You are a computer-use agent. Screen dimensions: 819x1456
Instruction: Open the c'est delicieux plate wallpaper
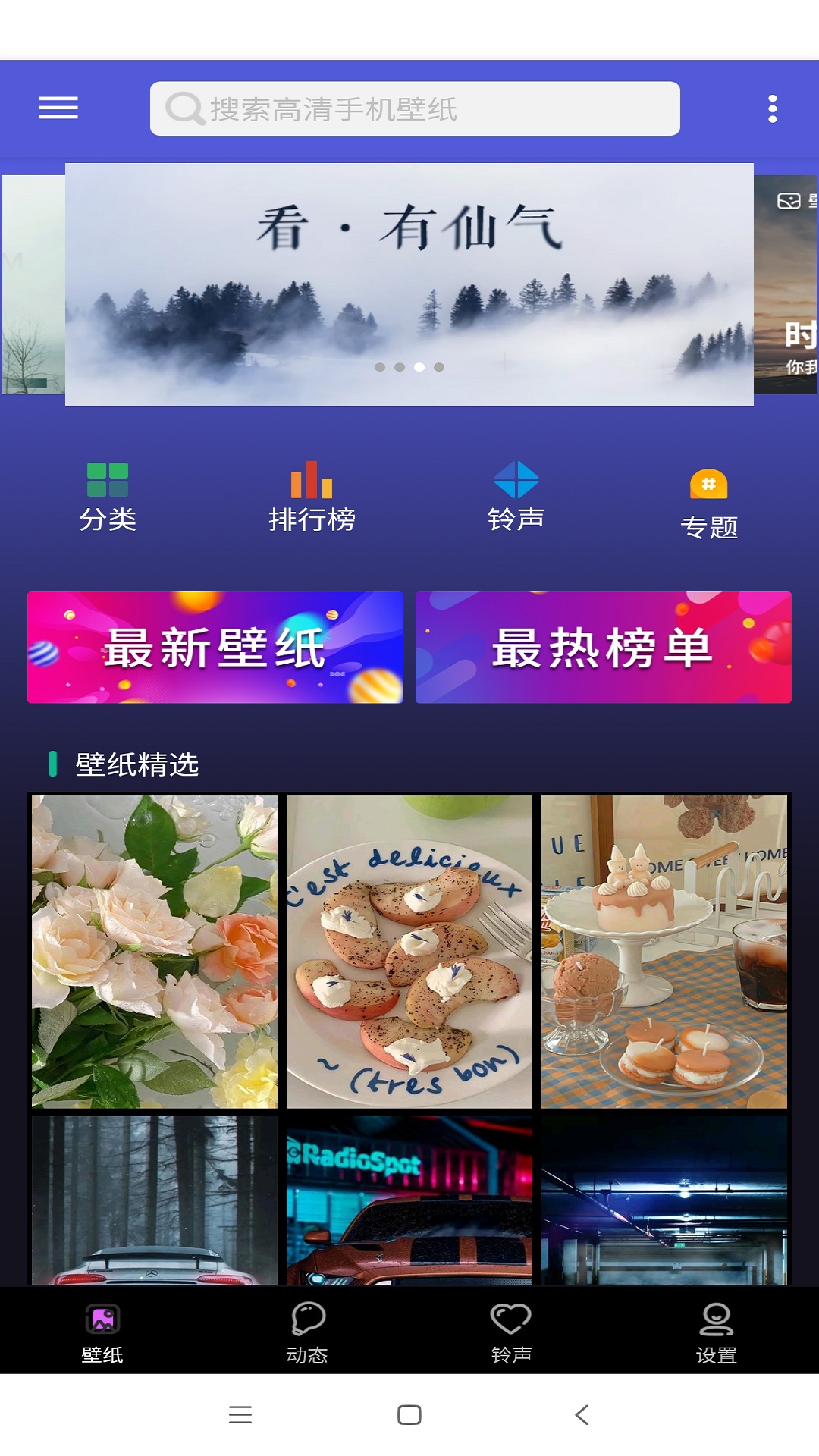tap(409, 952)
